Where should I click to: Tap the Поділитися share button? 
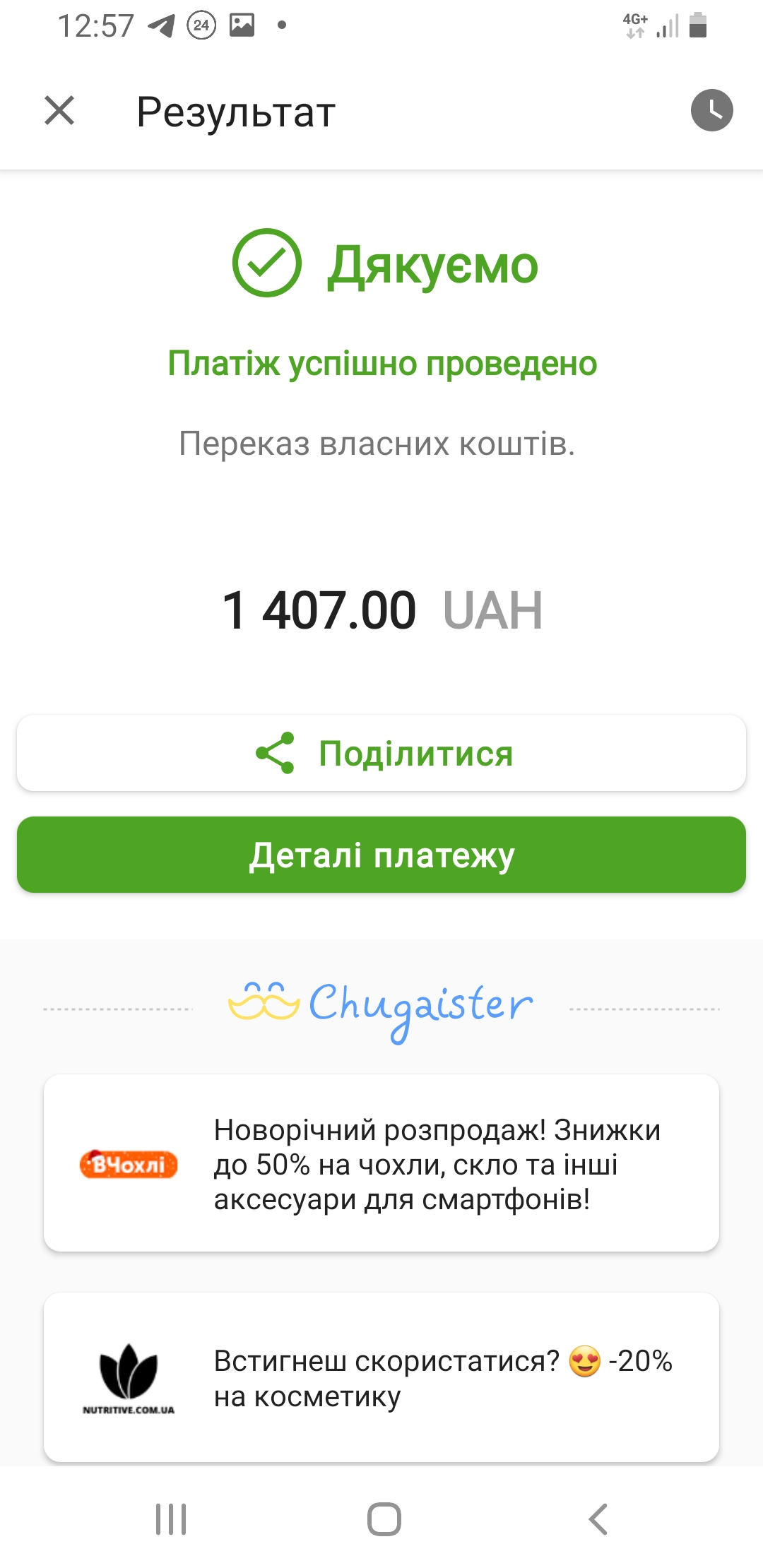381,753
